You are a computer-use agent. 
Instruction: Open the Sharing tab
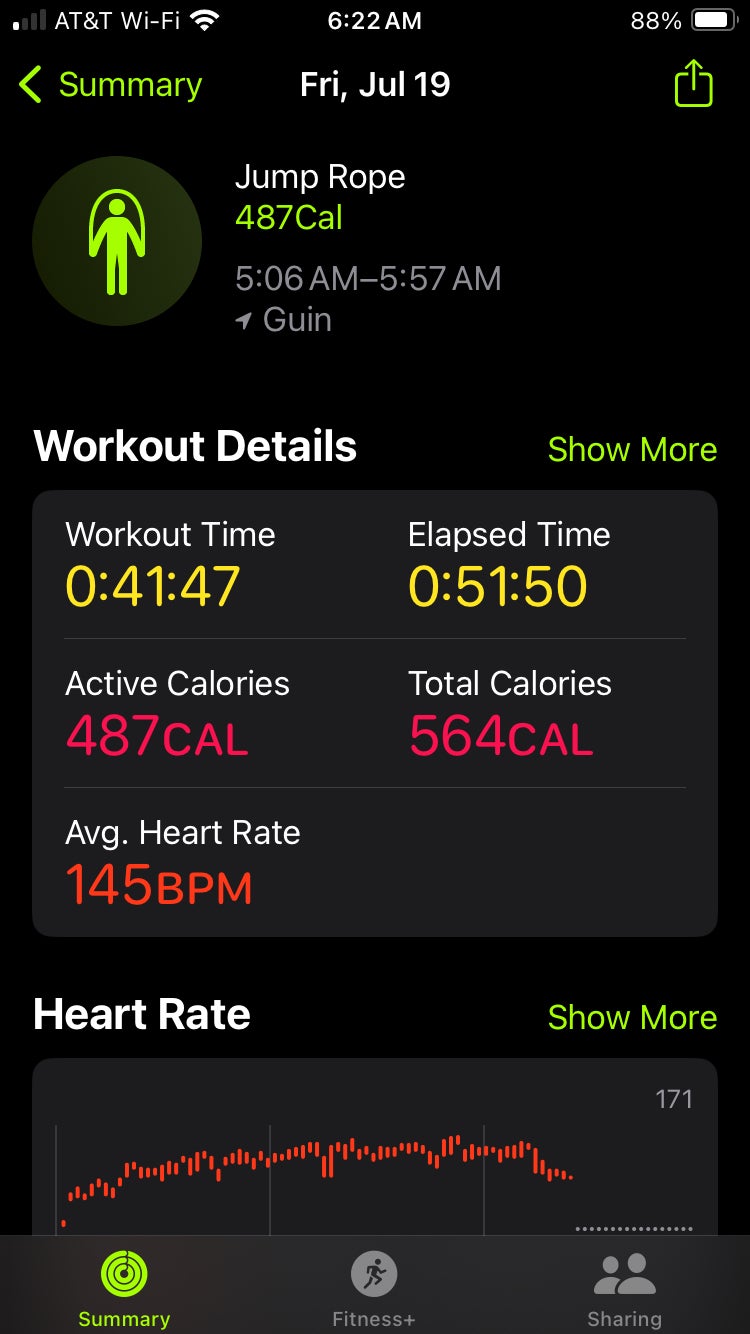point(624,1289)
